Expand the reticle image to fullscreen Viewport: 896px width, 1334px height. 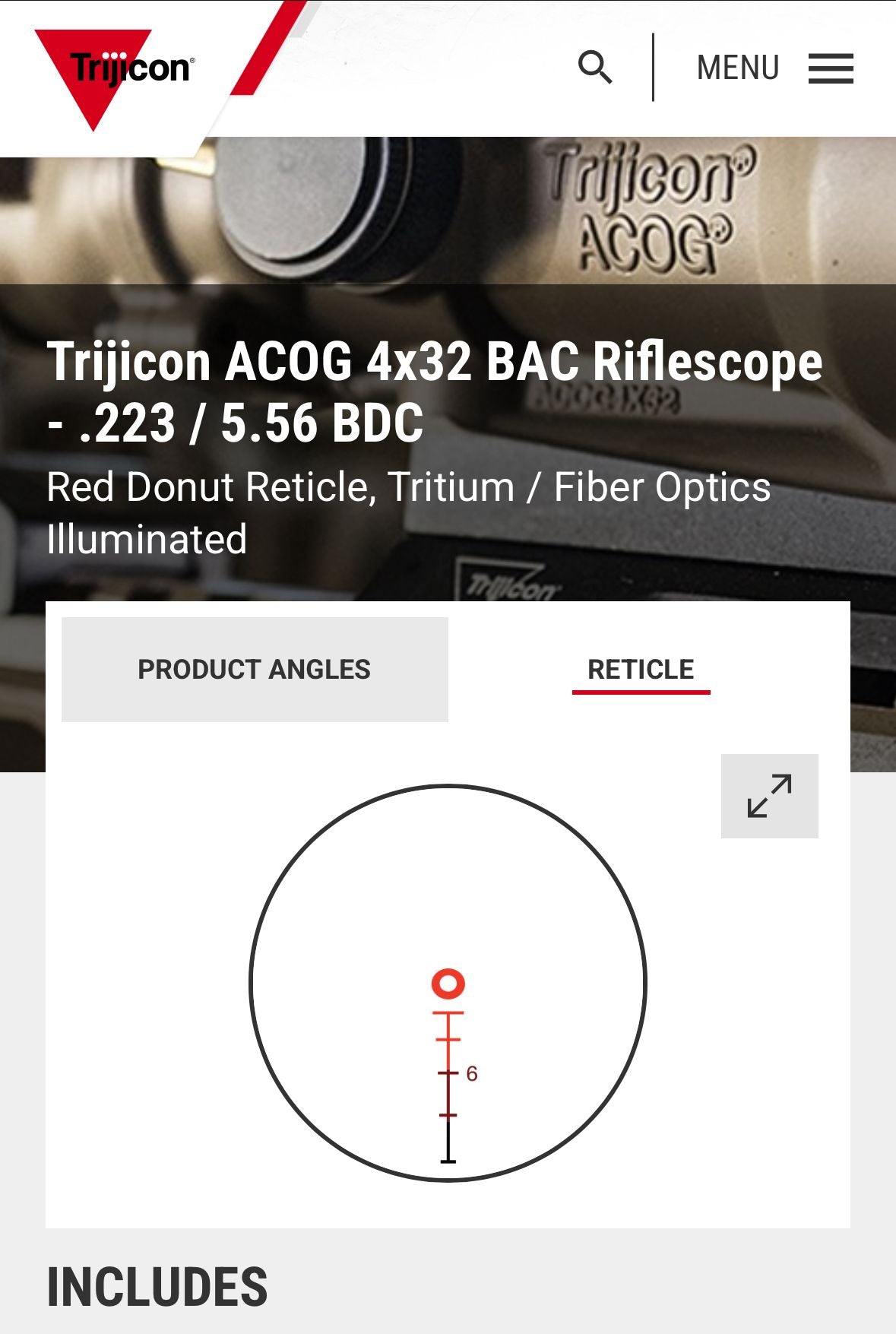click(x=770, y=797)
